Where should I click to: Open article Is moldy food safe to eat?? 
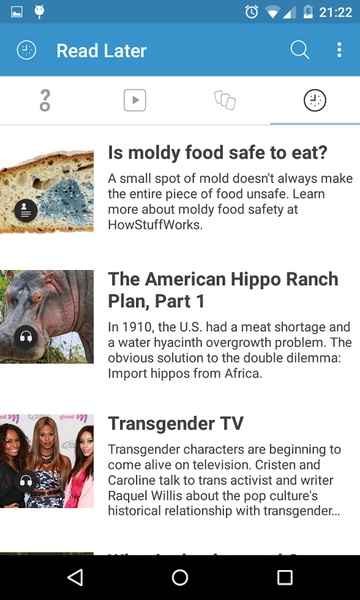[180, 188]
